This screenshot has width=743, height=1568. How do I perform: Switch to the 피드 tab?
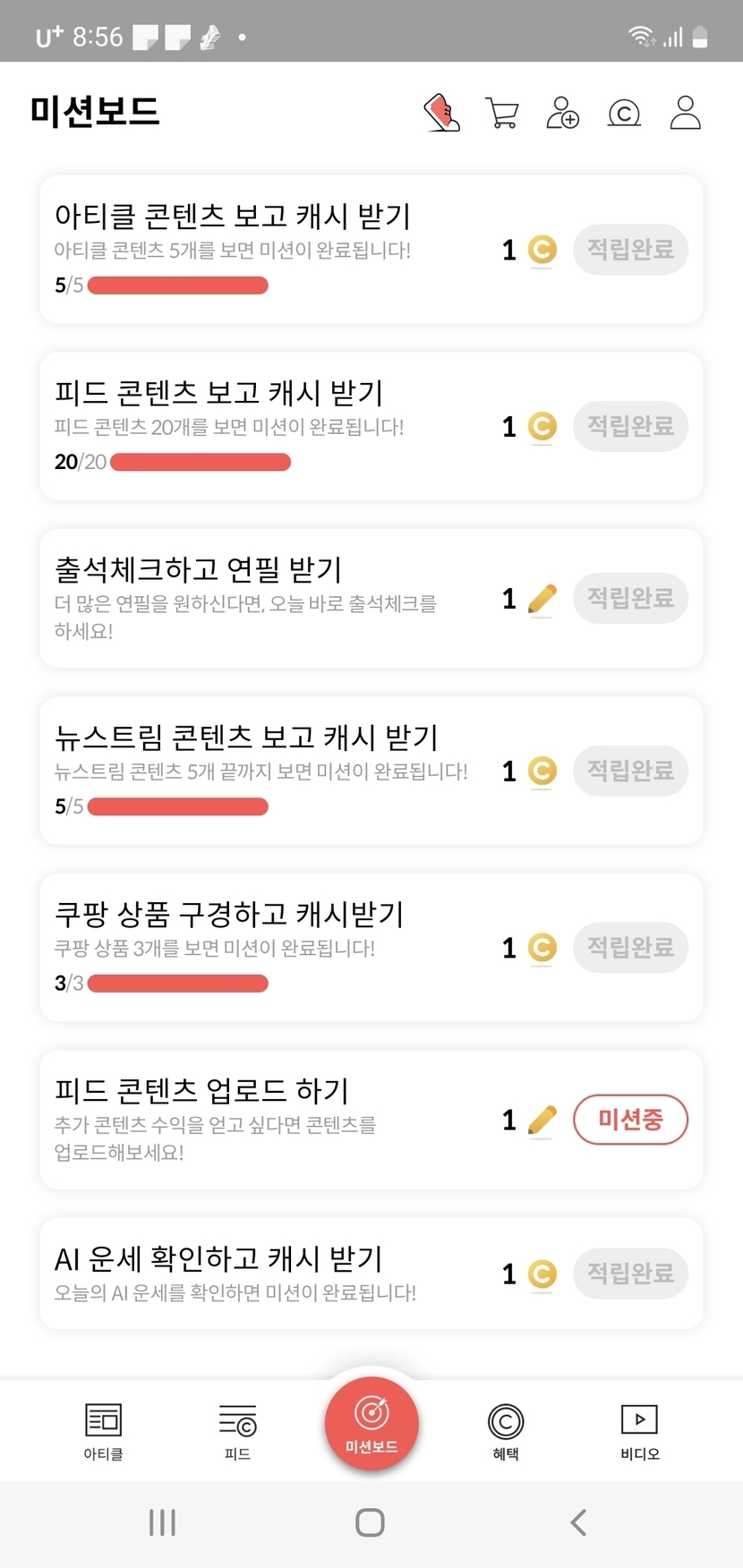237,1430
